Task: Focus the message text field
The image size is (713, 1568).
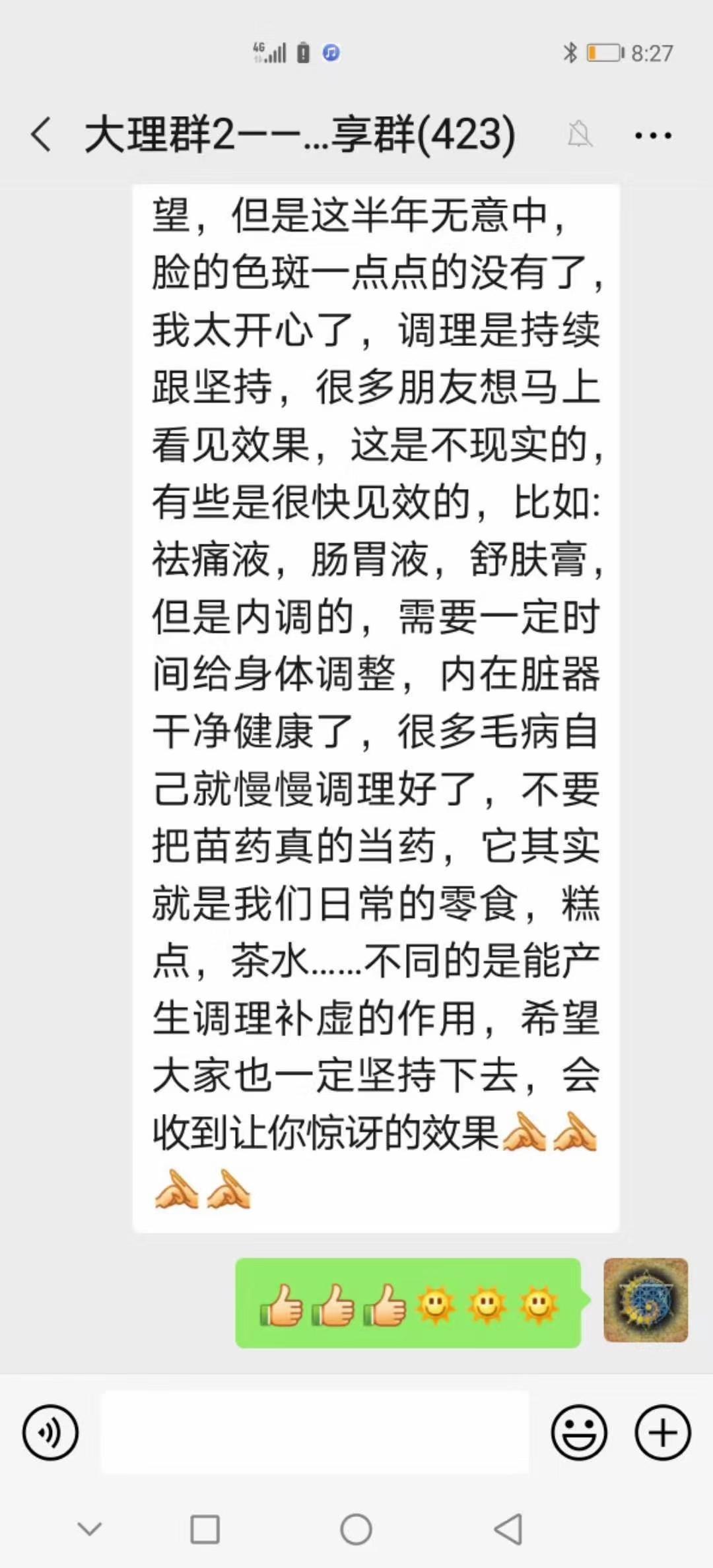Action: point(315,1433)
